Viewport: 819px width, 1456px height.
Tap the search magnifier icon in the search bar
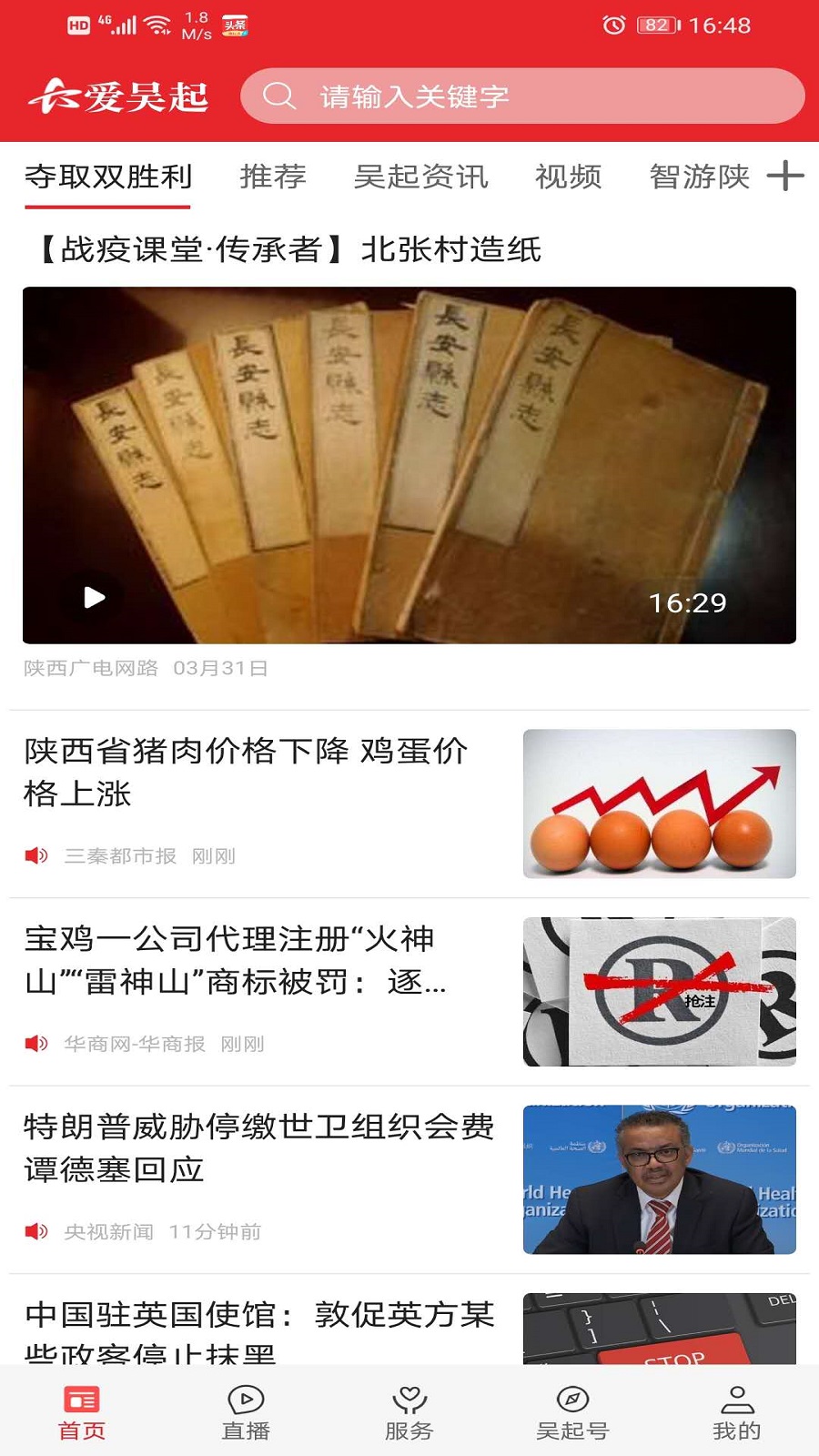pos(279,95)
